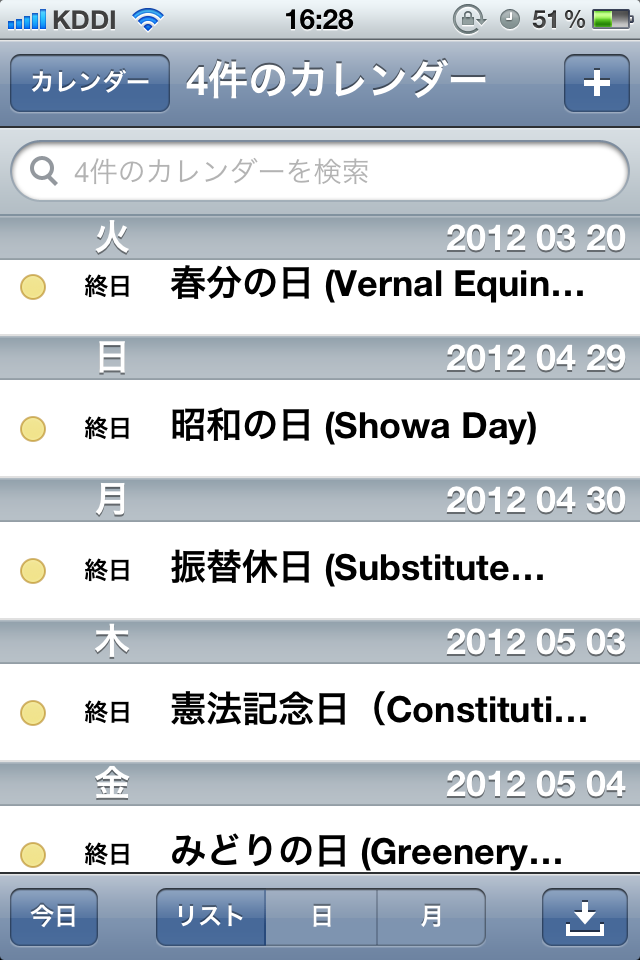Open the 昭和の日 (Showa Day) event
The height and width of the screenshot is (960, 640).
pyautogui.click(x=353, y=428)
